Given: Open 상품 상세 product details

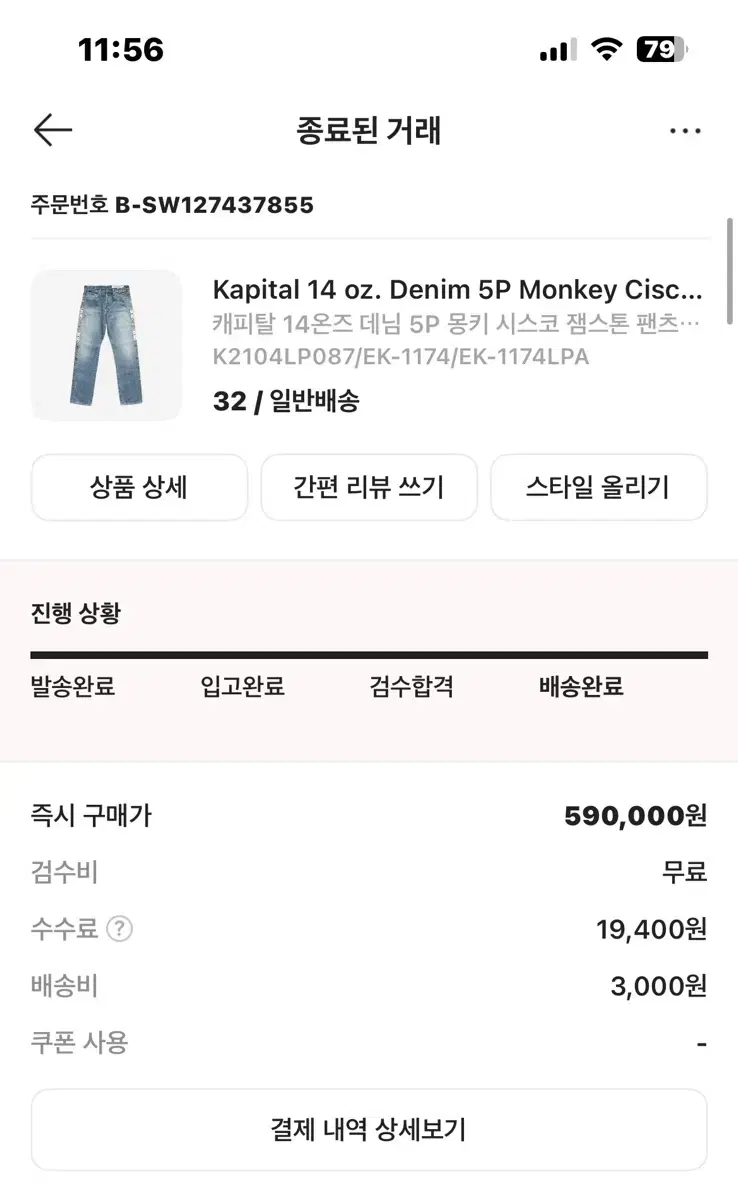Looking at the screenshot, I should (139, 487).
